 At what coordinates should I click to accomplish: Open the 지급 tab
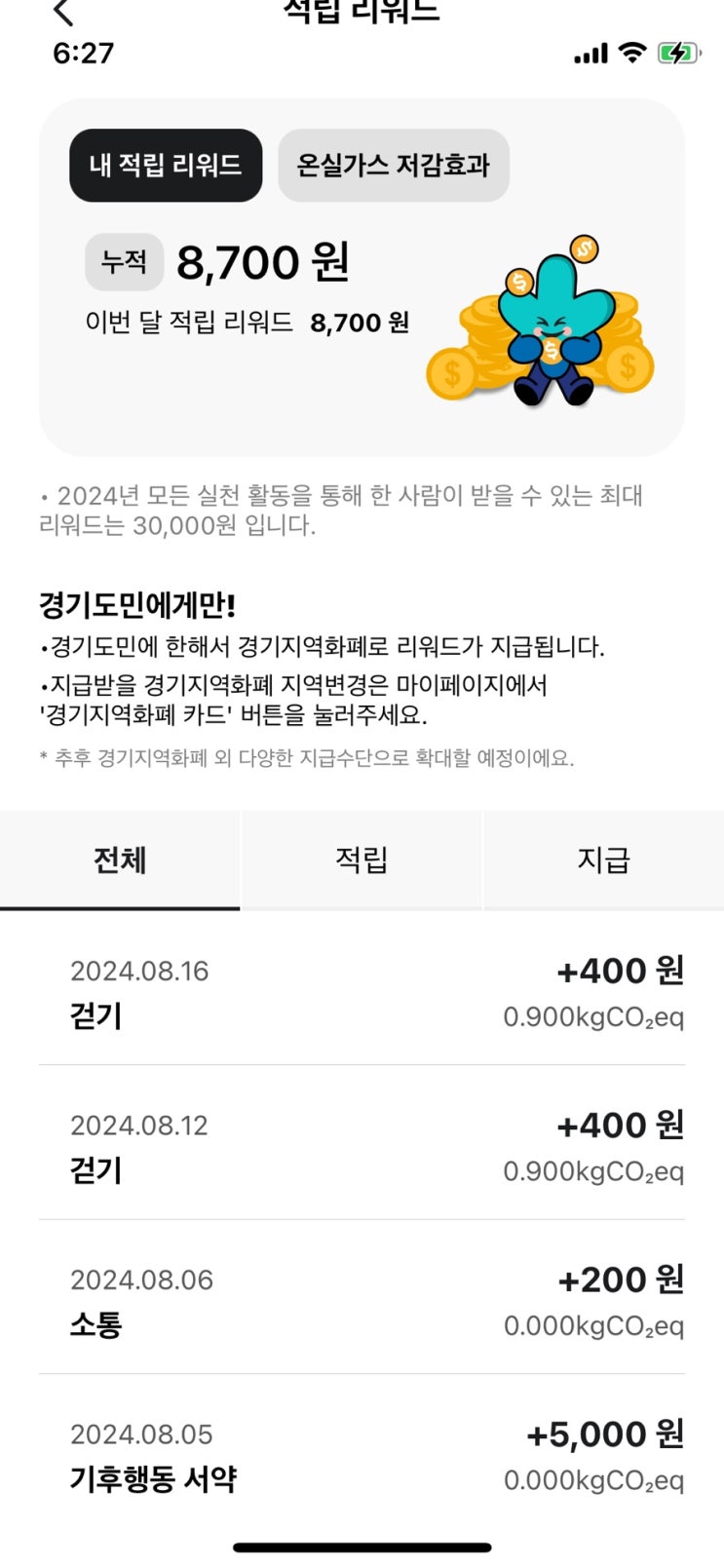[604, 860]
